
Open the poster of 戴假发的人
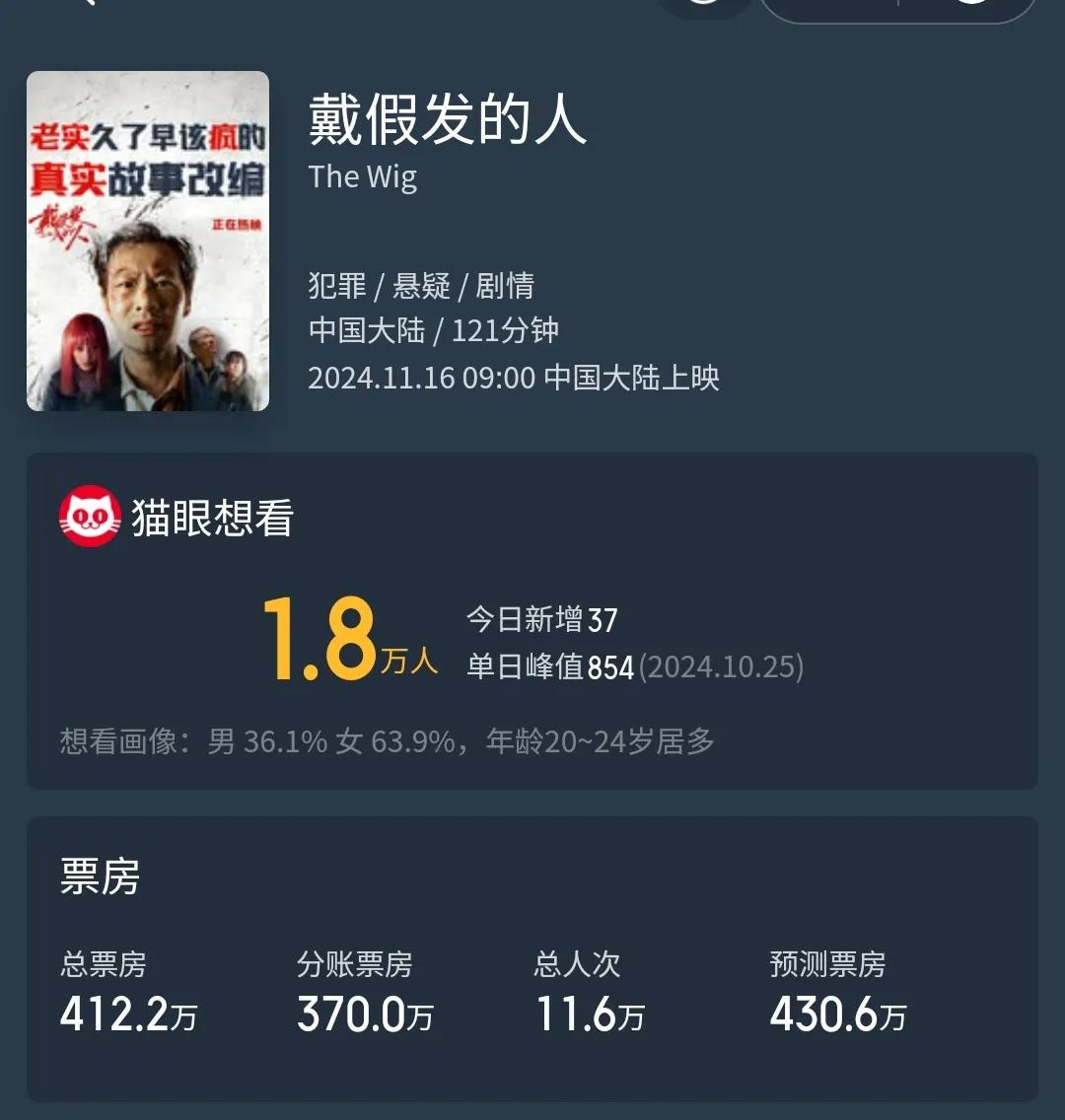(148, 241)
